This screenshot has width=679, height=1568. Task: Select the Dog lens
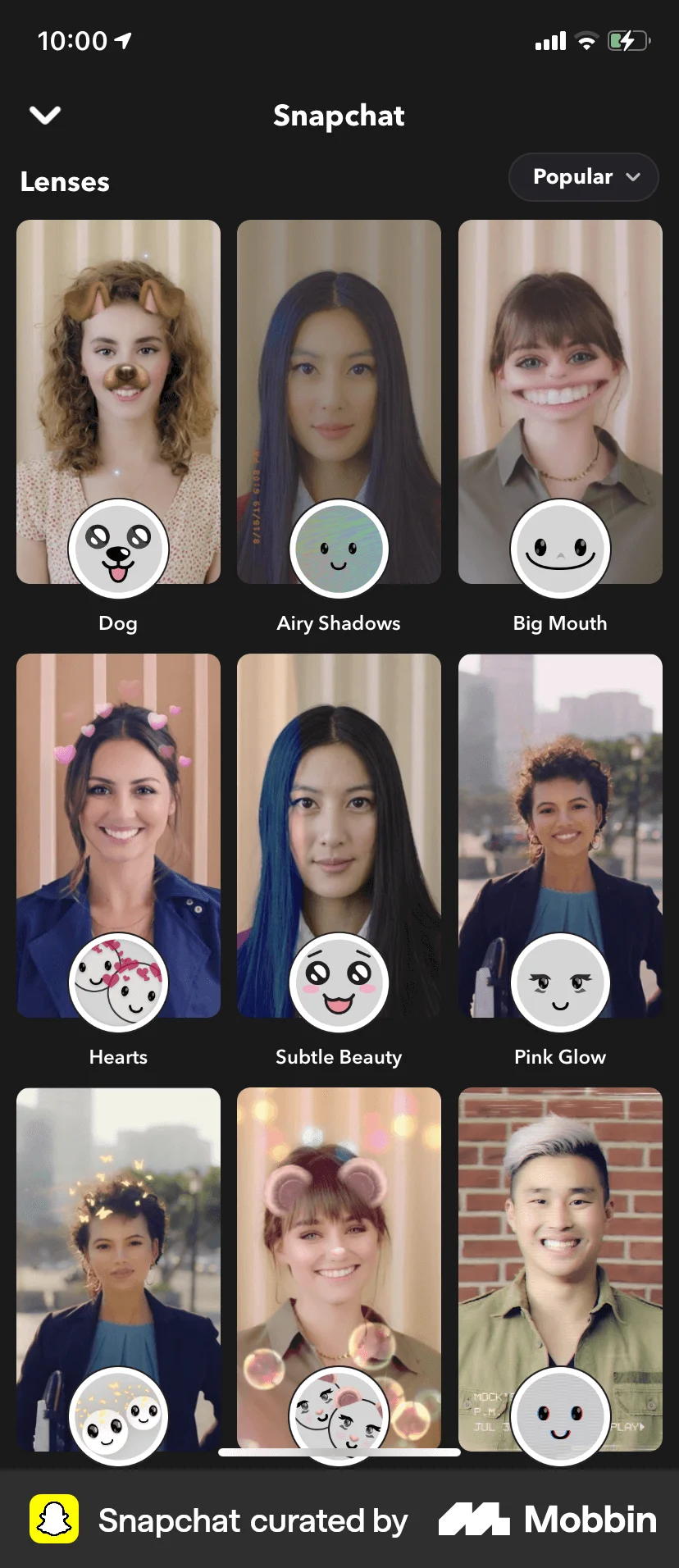[118, 402]
